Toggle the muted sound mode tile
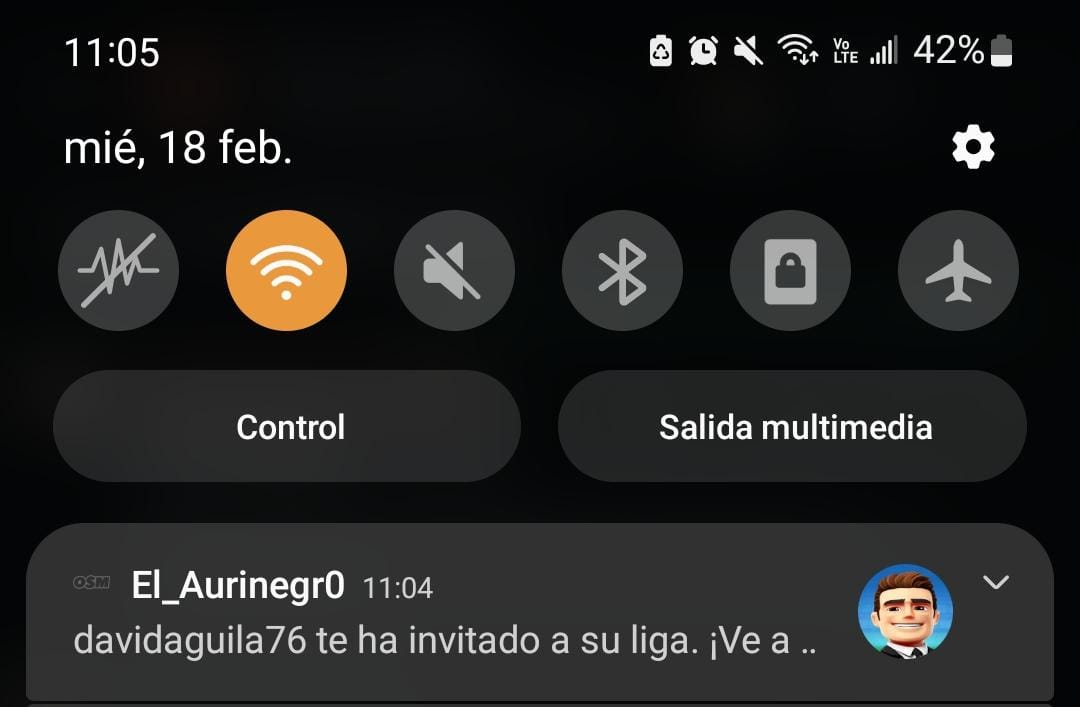The height and width of the screenshot is (707, 1080). coord(454,271)
